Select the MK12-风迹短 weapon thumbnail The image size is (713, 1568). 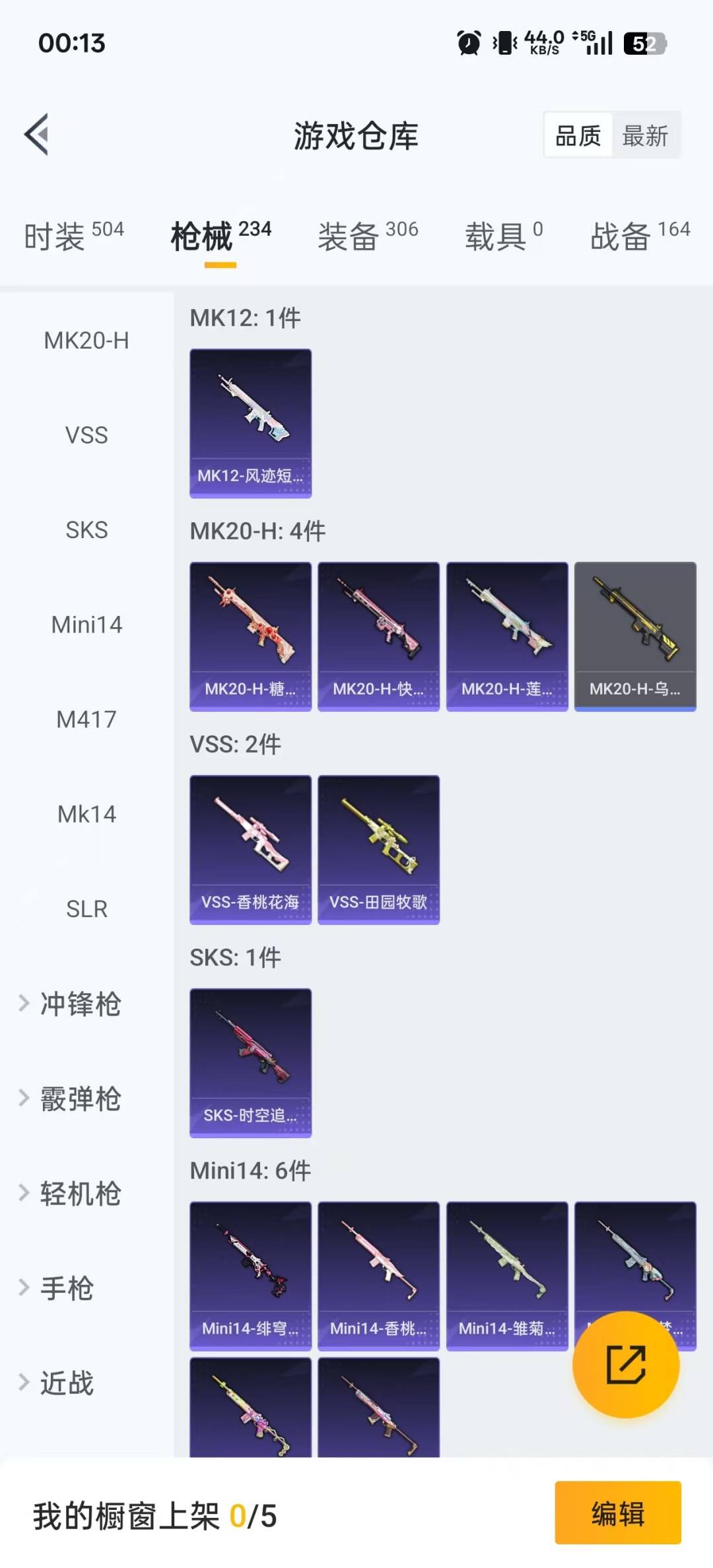(250, 423)
